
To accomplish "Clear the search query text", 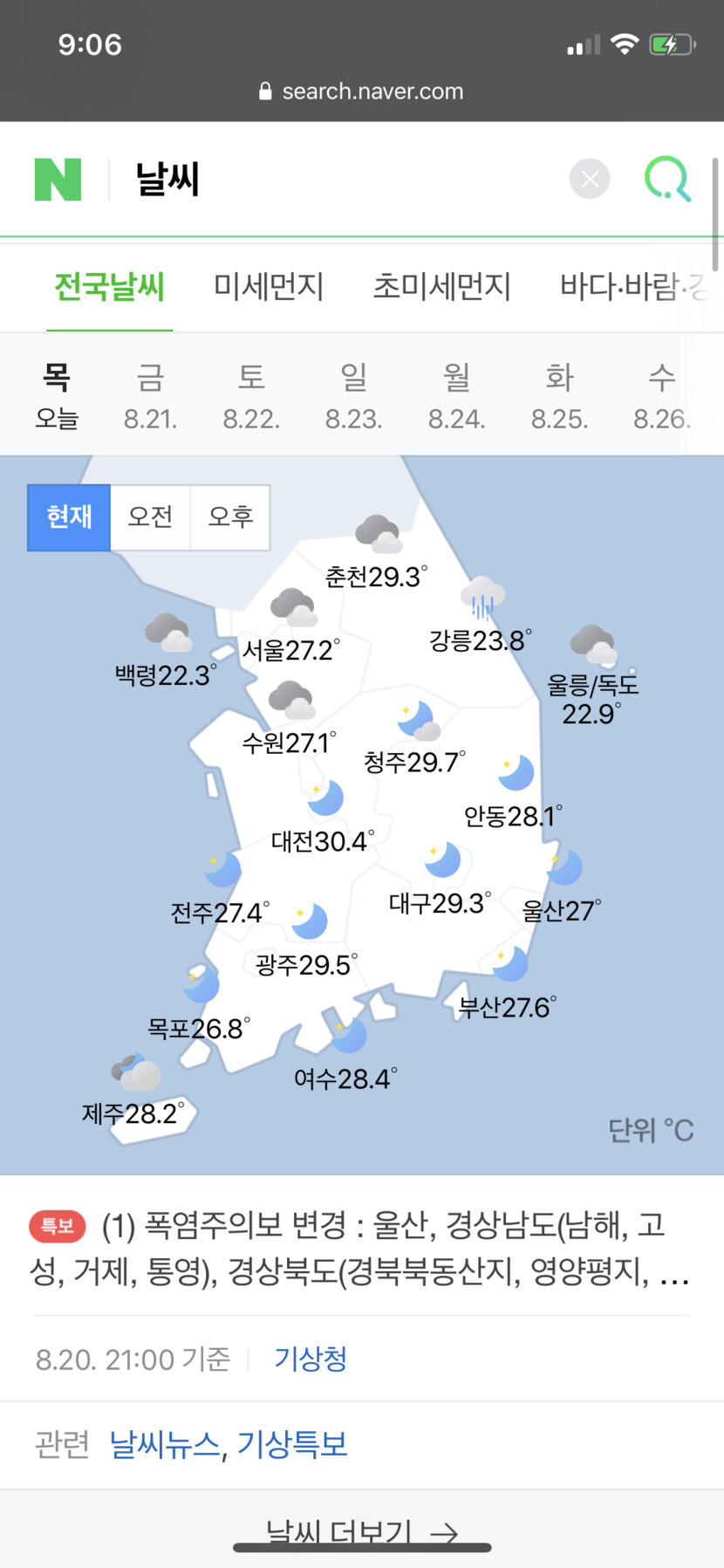I will click(x=590, y=180).
